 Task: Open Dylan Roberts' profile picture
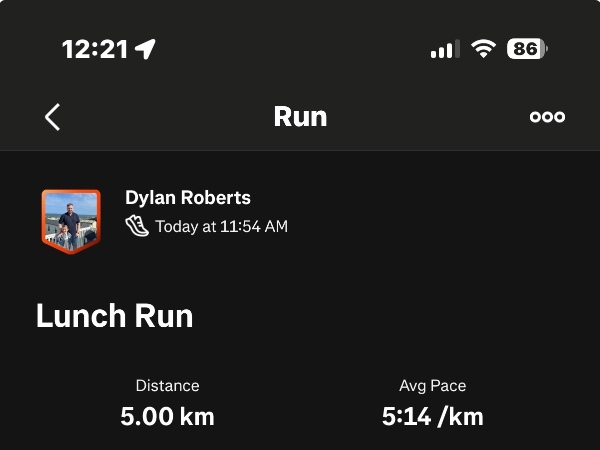[x=71, y=221]
